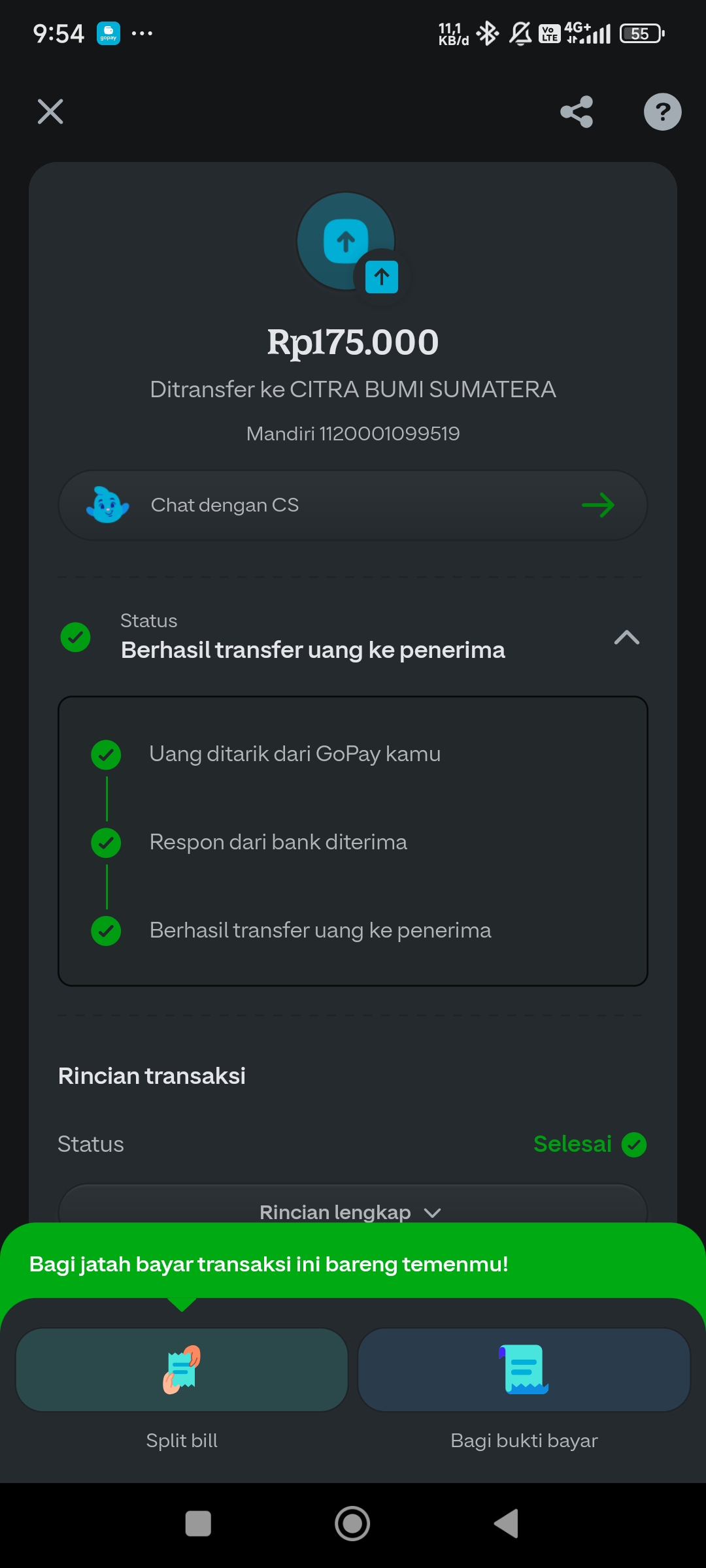Tap the Split bill button
706x1568 pixels.
pos(182,1369)
